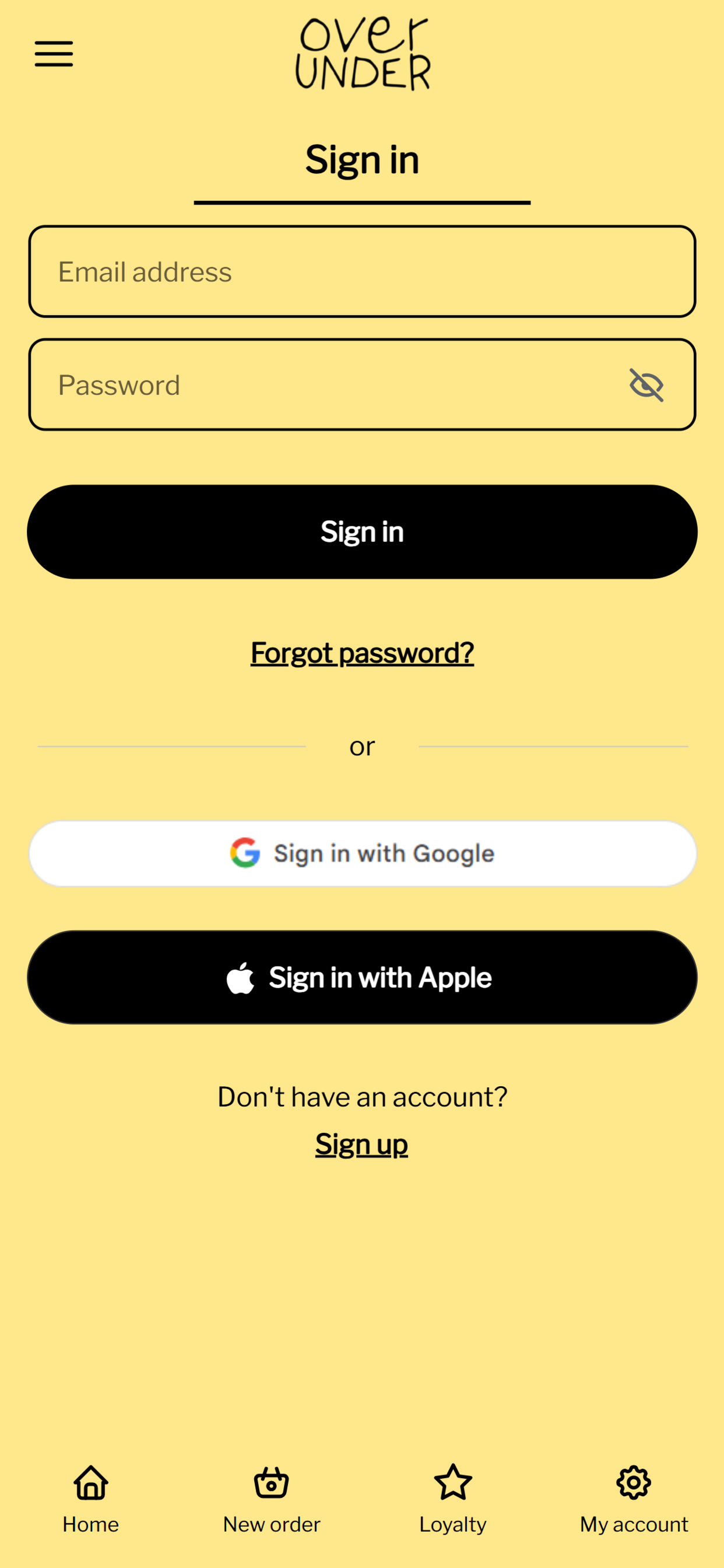Screen dimensions: 724x1568
Task: Open the hamburger menu
Action: point(54,54)
